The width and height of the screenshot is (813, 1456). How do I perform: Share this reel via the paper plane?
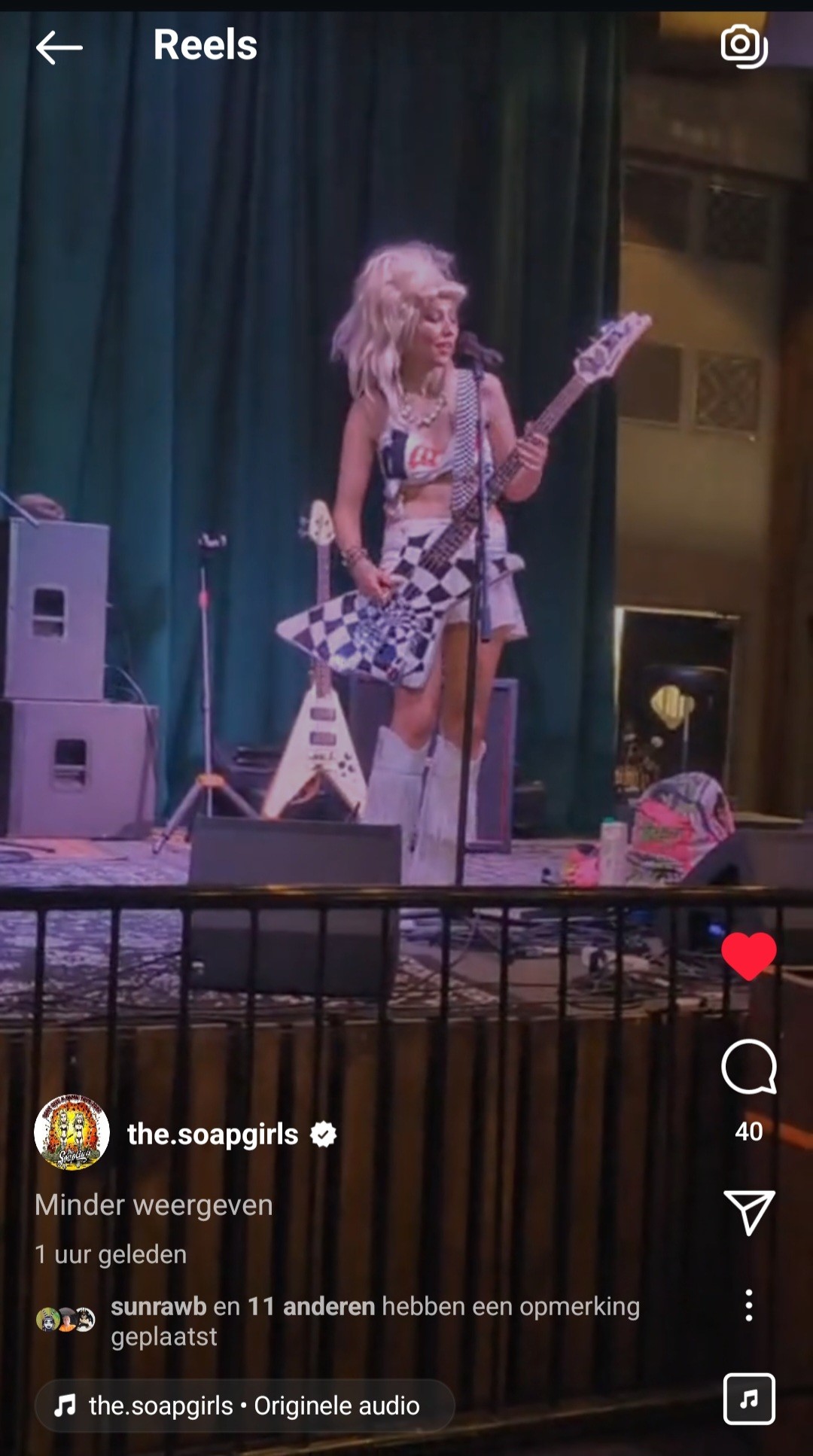click(x=748, y=1211)
